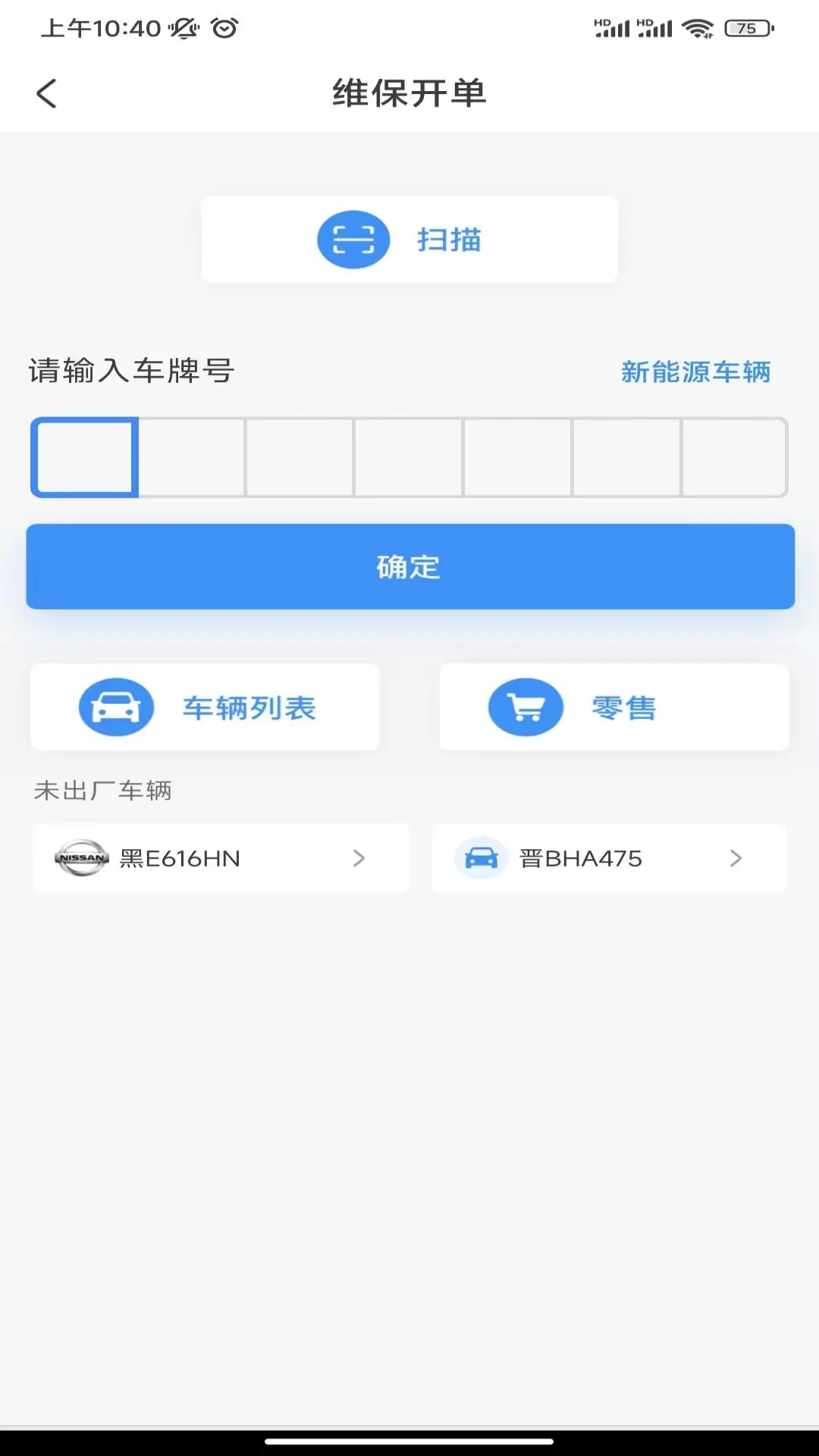This screenshot has height=1456, width=819.
Task: Switch to 新能源车辆 plate mode
Action: pos(695,372)
